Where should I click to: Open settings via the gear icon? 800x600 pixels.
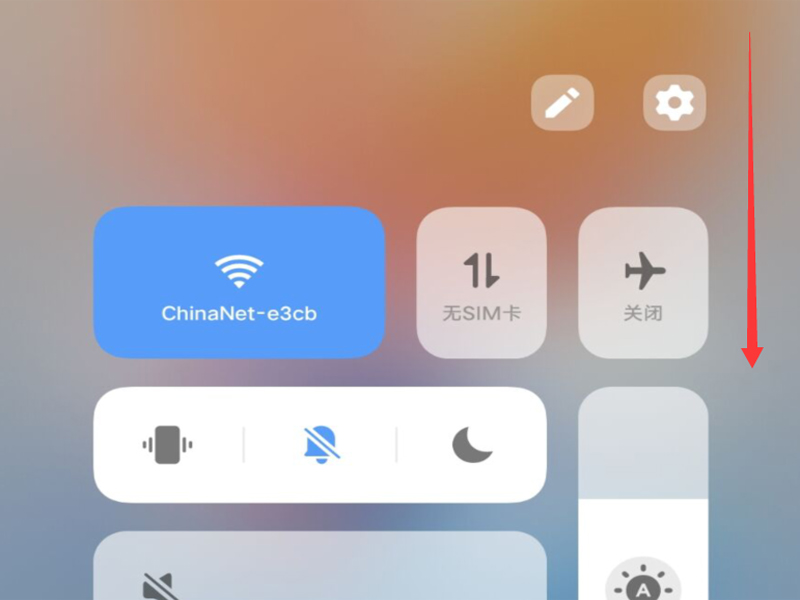coord(674,102)
